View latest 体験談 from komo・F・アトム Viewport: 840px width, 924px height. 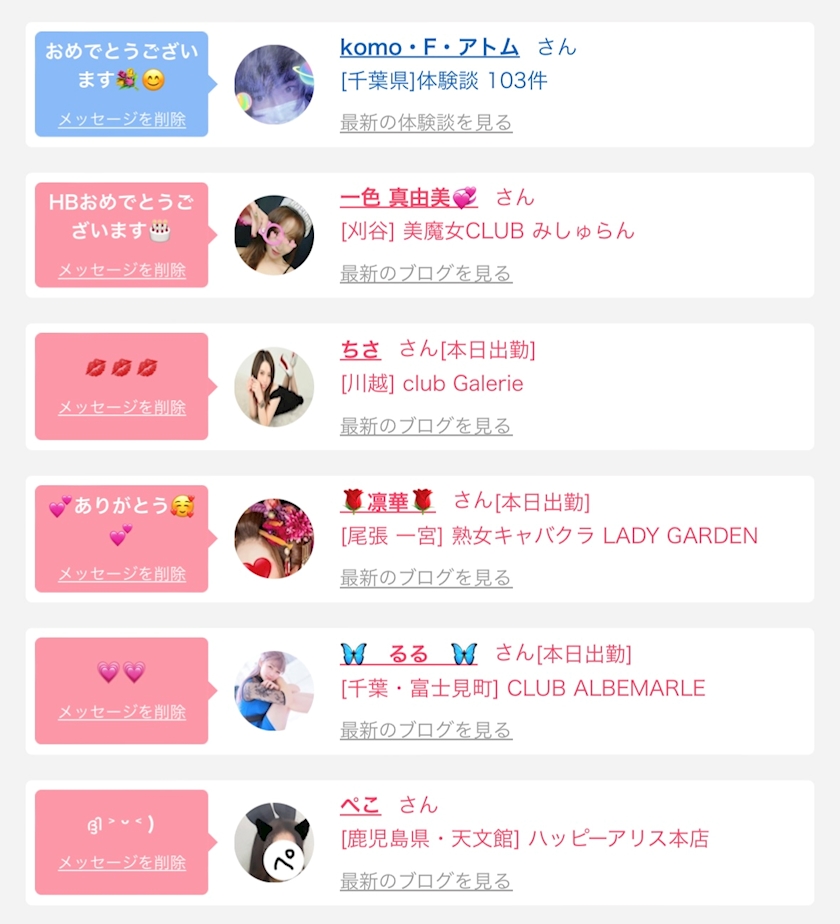(426, 123)
